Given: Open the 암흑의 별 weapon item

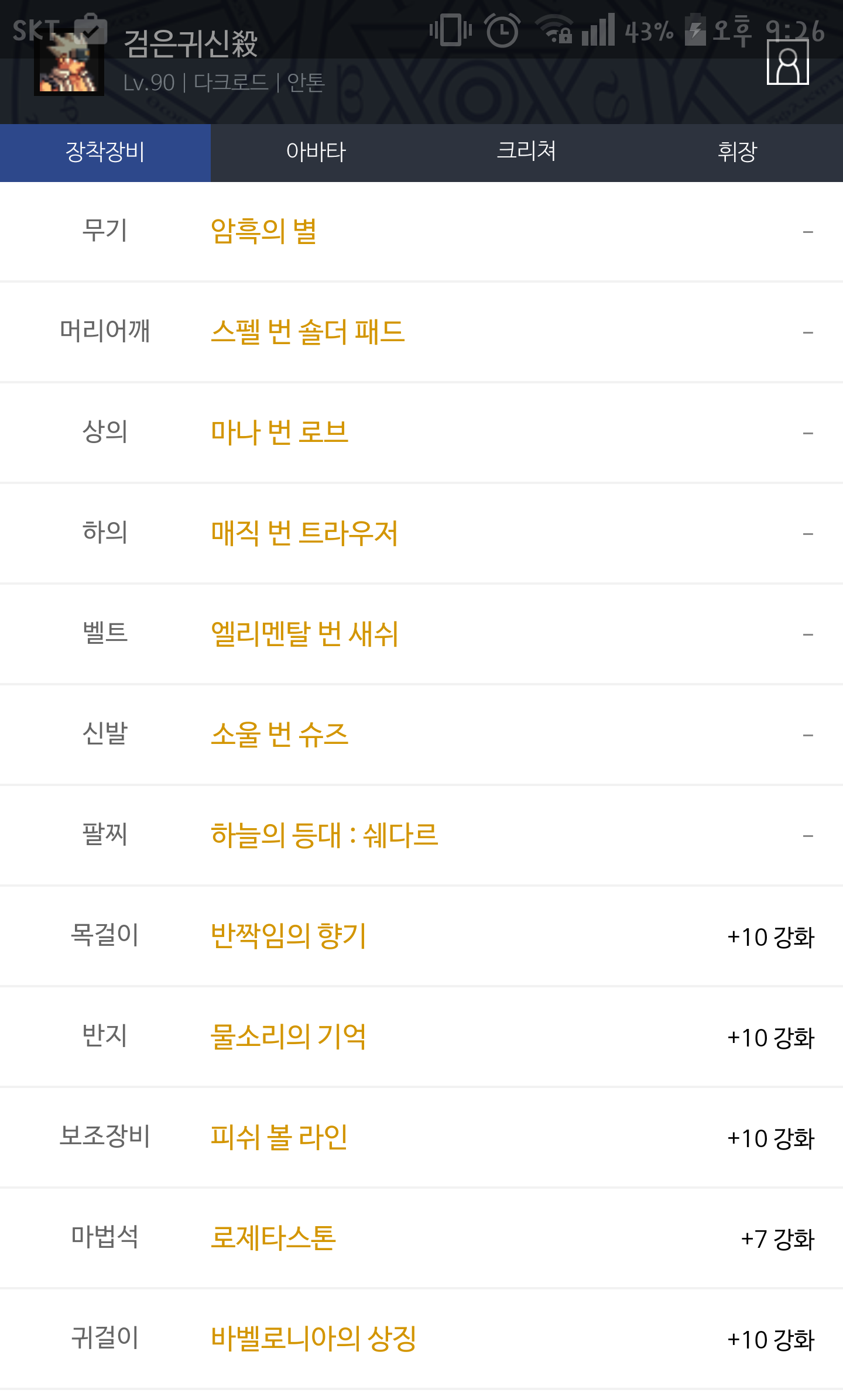Looking at the screenshot, I should pyautogui.click(x=264, y=231).
